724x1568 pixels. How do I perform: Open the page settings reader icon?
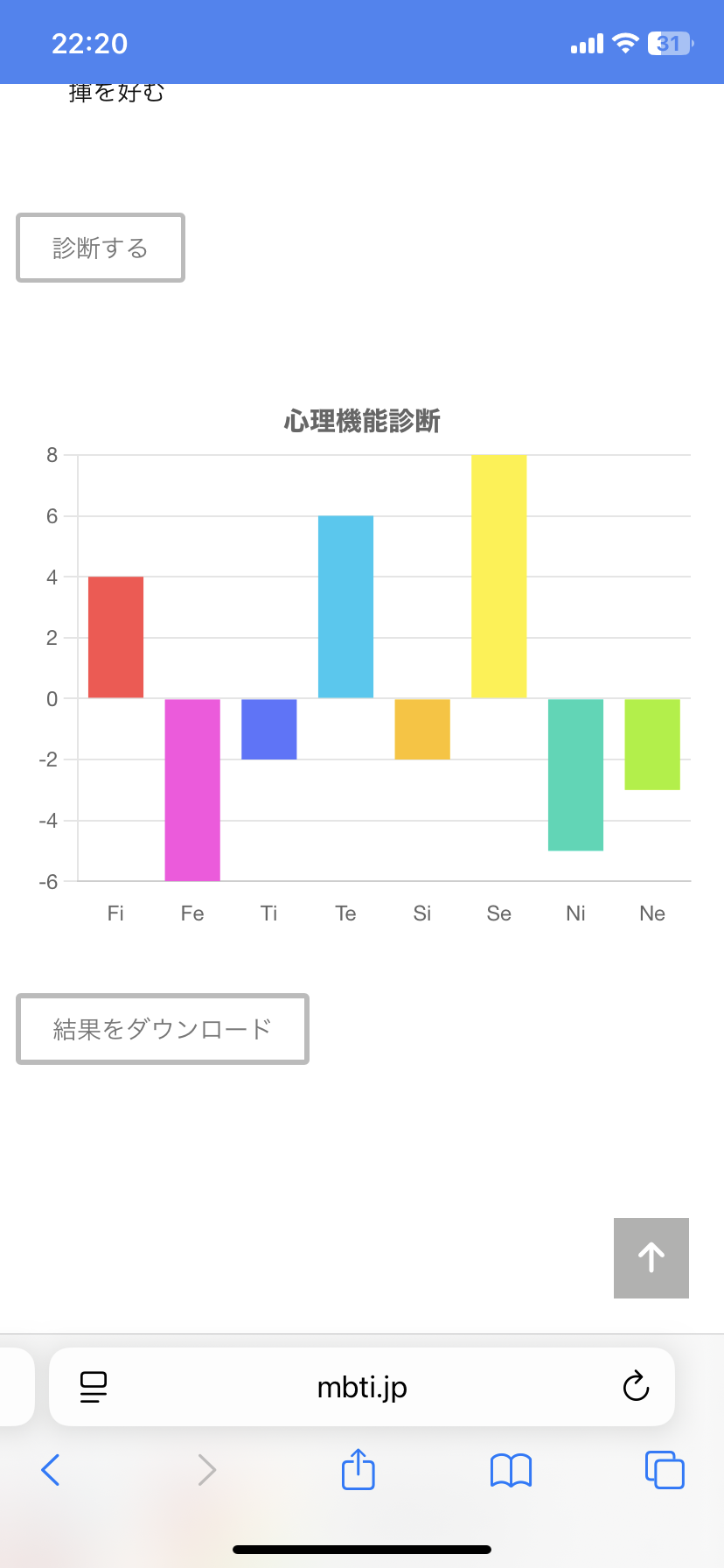coord(93,1387)
